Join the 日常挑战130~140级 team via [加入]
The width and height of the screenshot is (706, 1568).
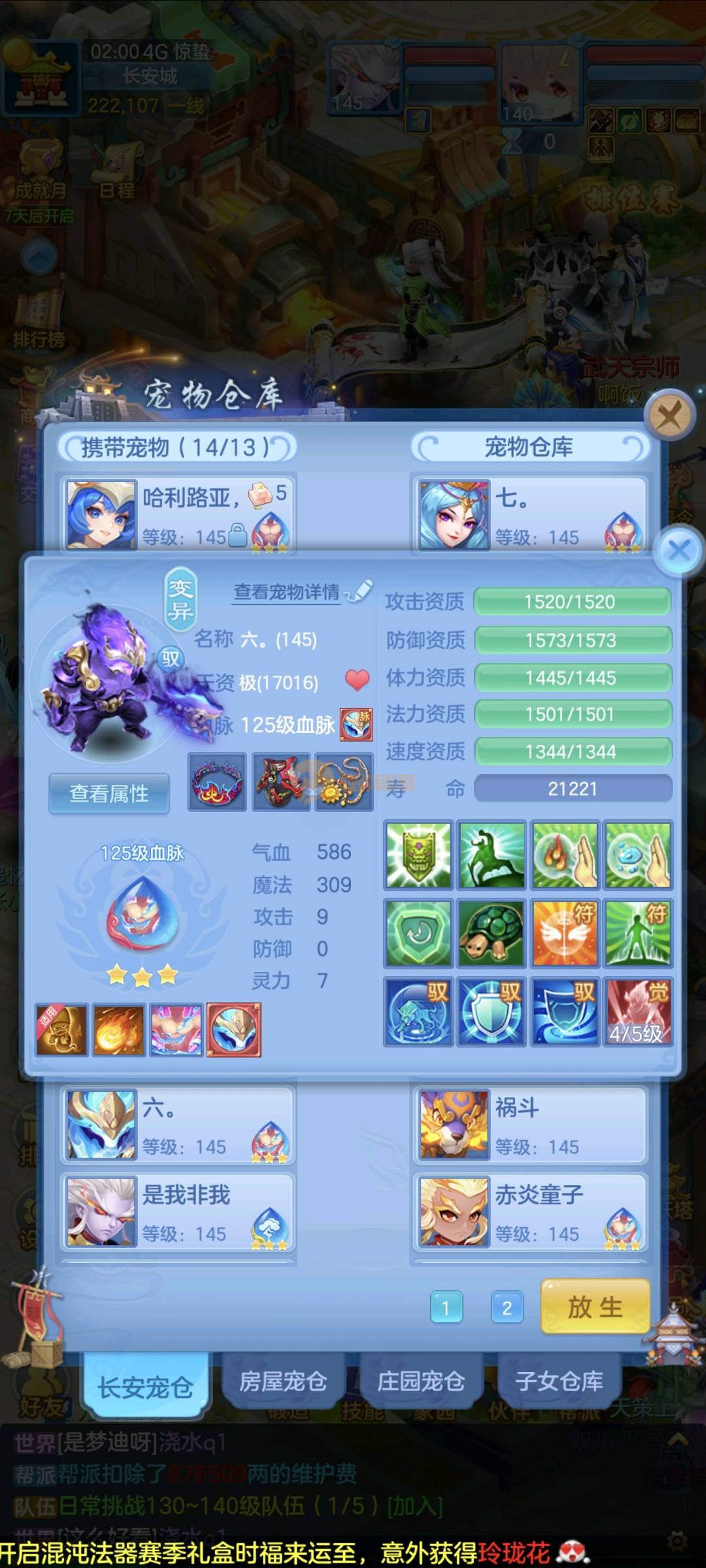tap(415, 1507)
